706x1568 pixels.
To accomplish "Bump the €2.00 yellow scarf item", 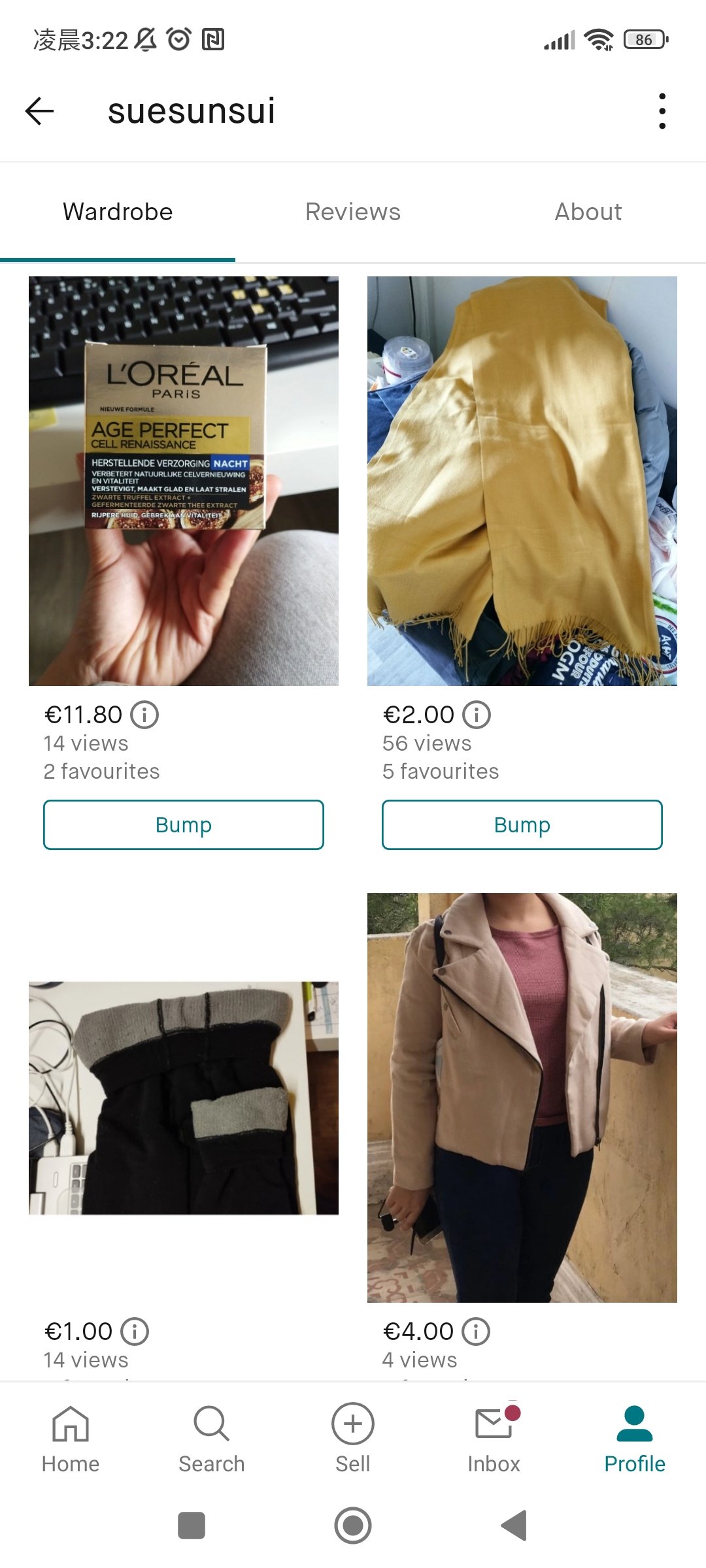I will point(522,825).
